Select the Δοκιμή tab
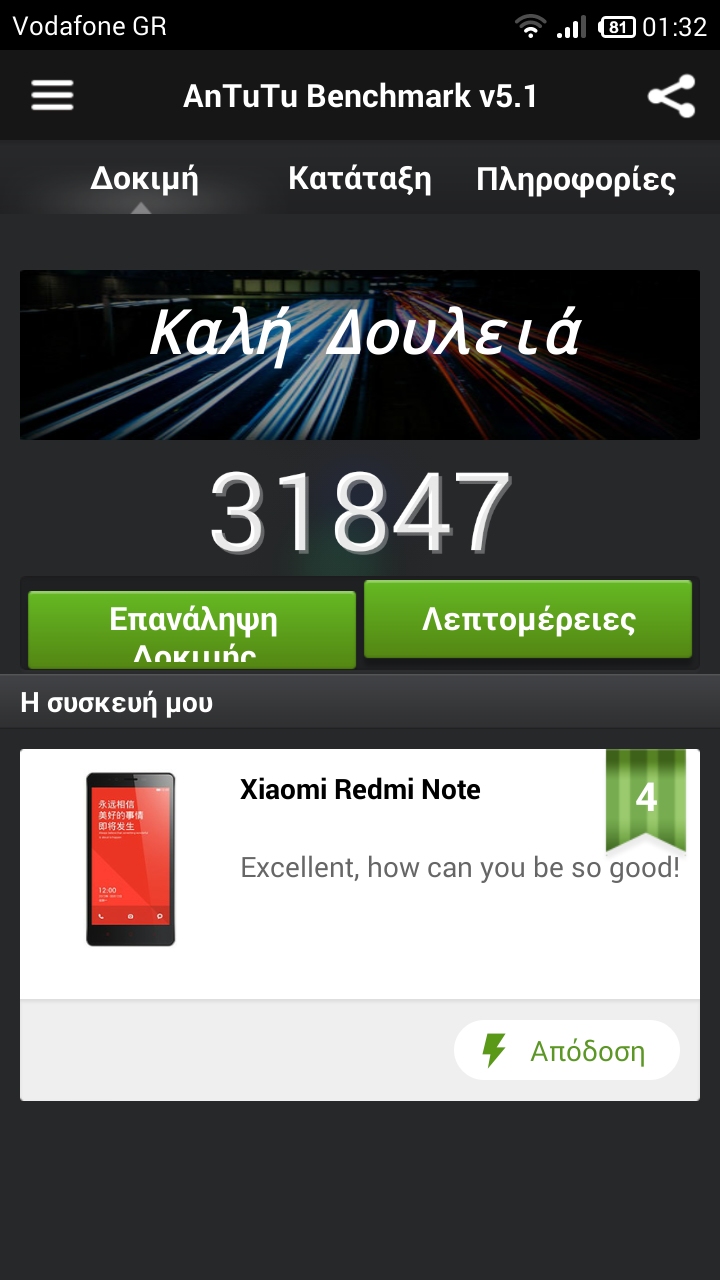 point(144,180)
